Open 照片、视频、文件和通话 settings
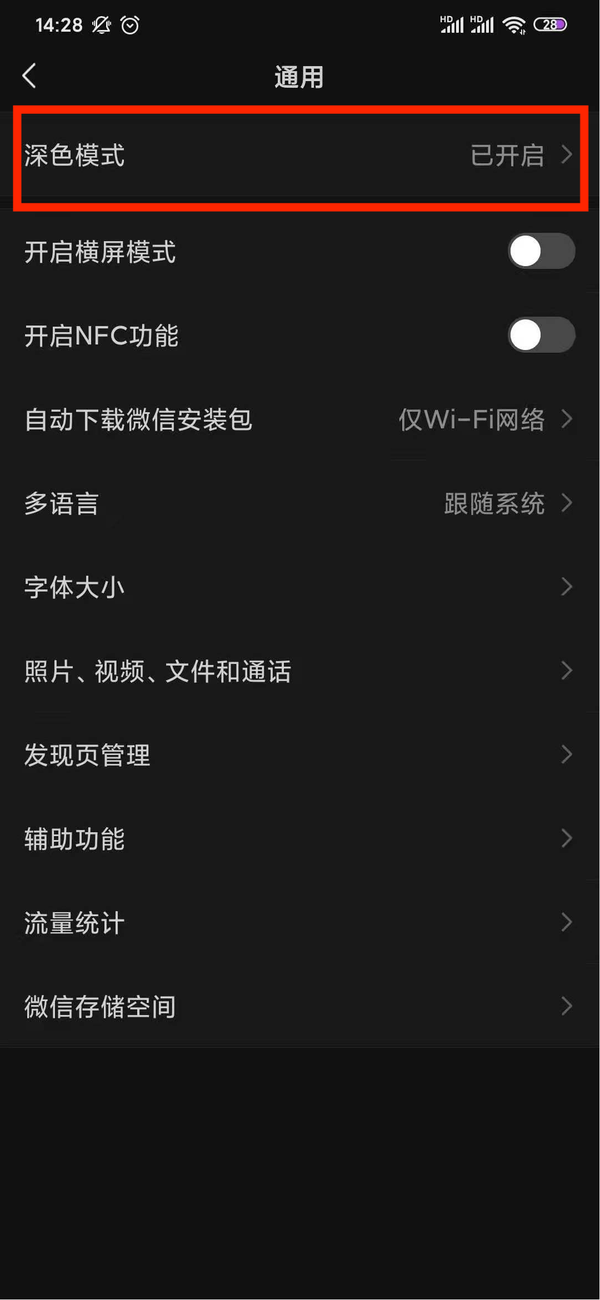 click(298, 671)
